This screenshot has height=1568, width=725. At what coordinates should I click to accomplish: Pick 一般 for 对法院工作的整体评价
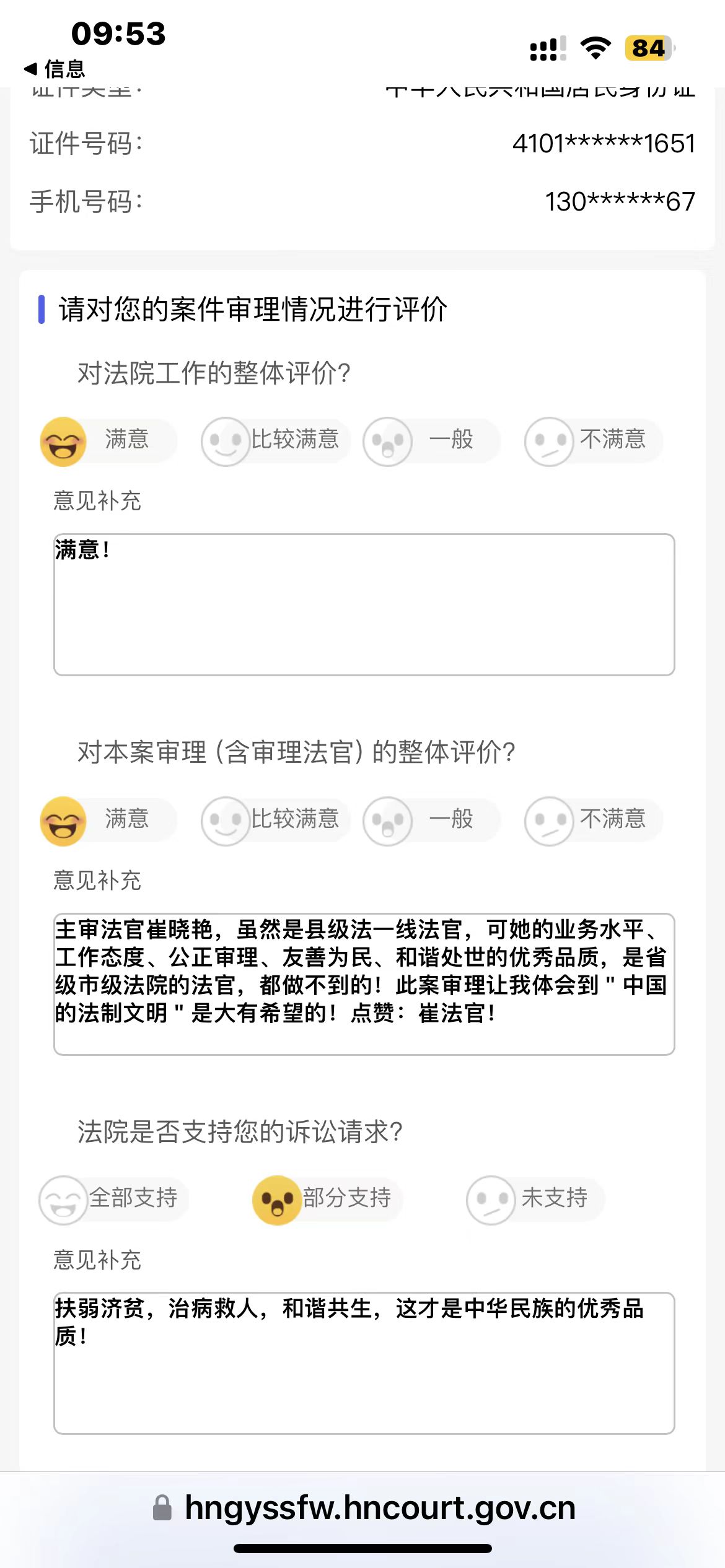(x=431, y=441)
